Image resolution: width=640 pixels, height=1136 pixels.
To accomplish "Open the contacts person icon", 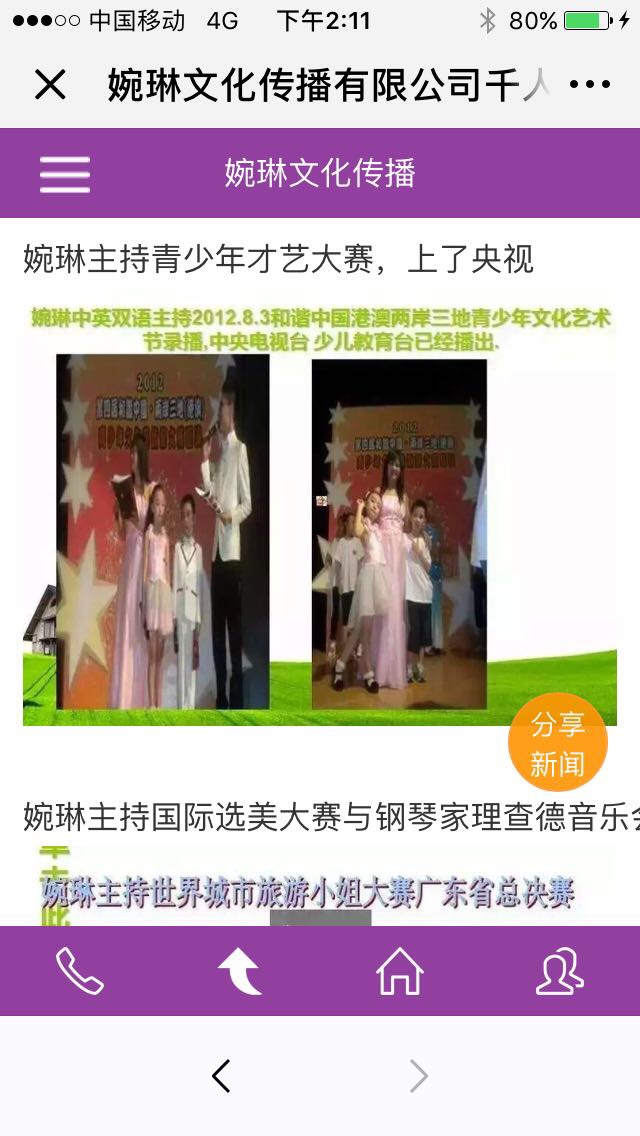I will (560, 971).
